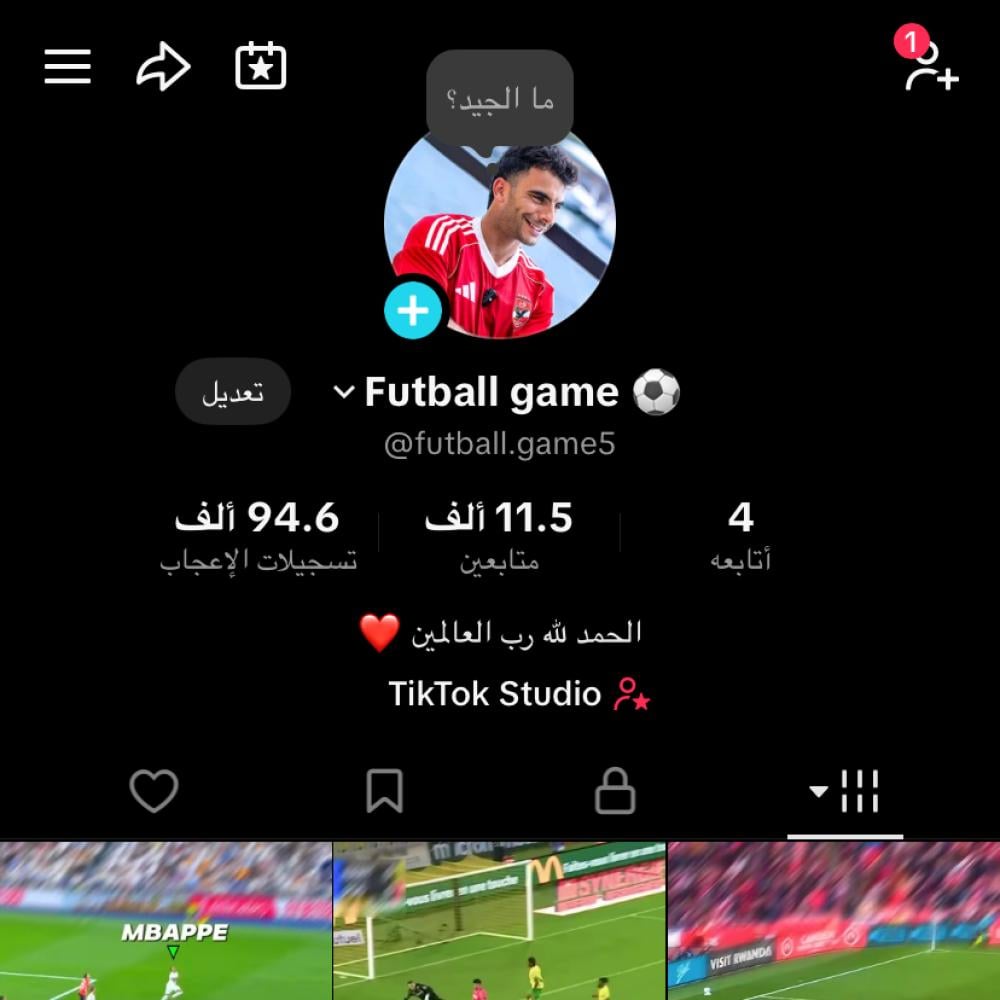Open the starred calendar icon
The image size is (1000, 1000).
(261, 67)
